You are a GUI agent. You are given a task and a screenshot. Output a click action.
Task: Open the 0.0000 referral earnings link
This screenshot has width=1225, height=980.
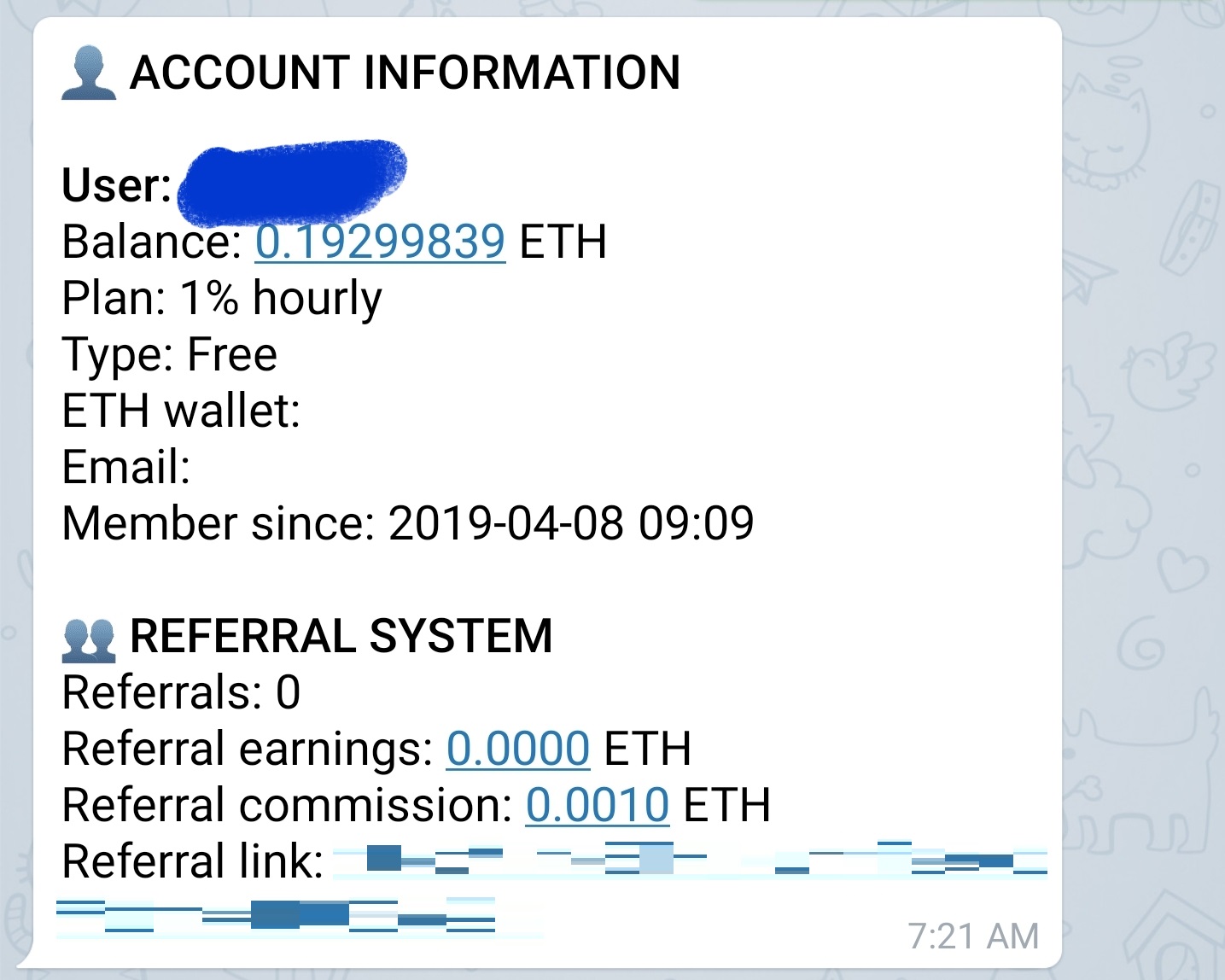(x=517, y=750)
